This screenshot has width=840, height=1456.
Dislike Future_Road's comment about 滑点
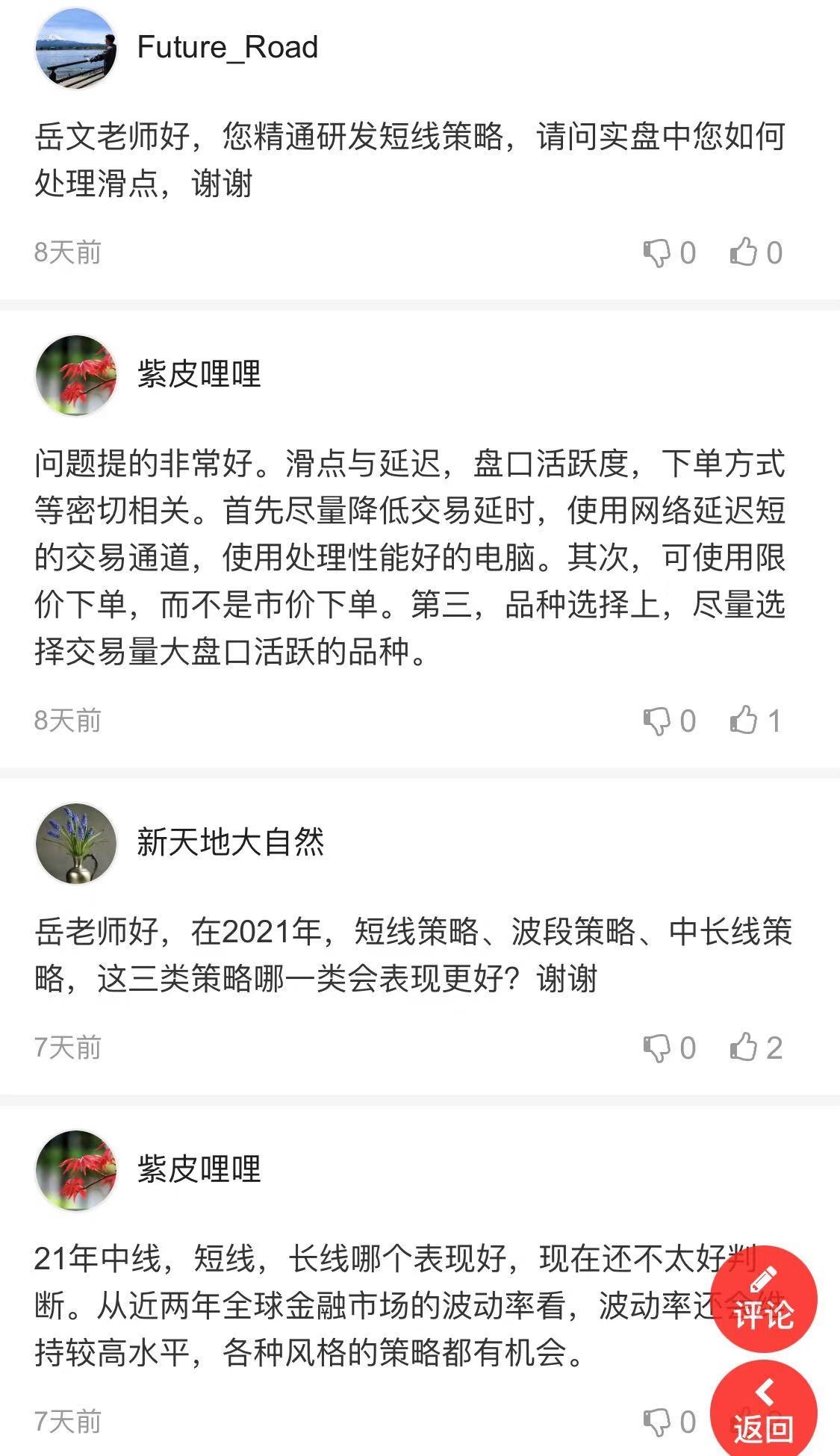coord(657,253)
